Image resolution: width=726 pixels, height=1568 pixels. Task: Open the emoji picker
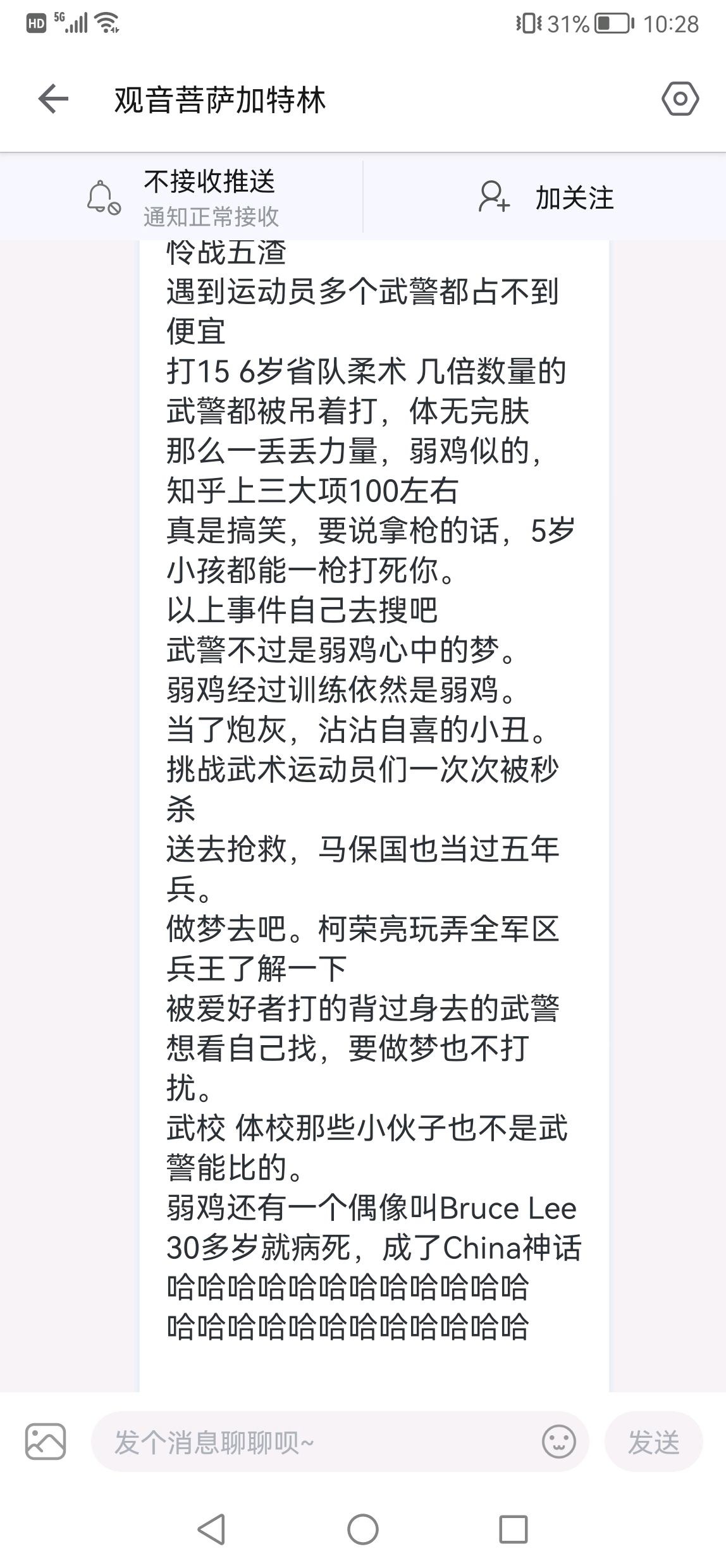(x=559, y=1442)
